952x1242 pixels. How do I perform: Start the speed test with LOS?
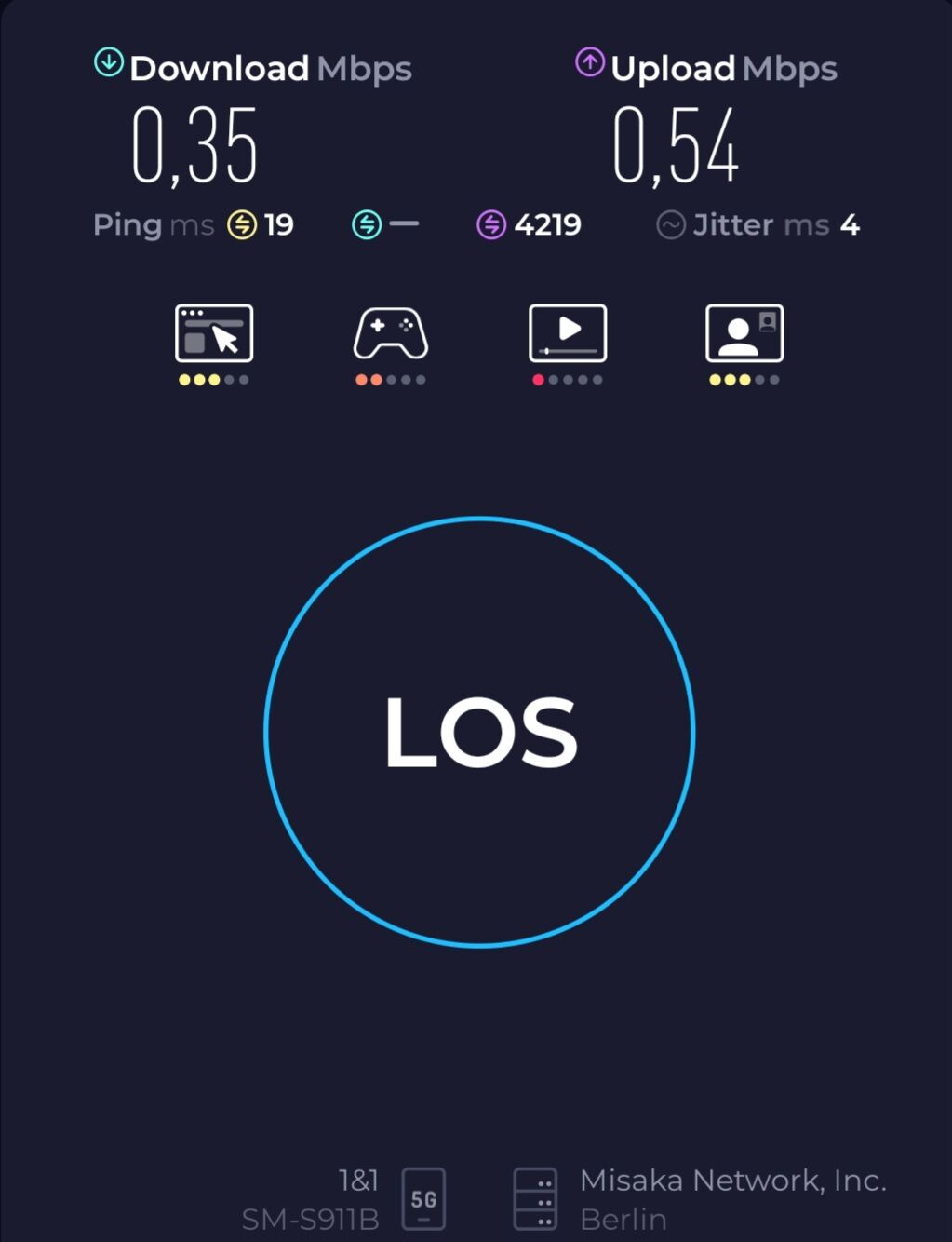[479, 732]
